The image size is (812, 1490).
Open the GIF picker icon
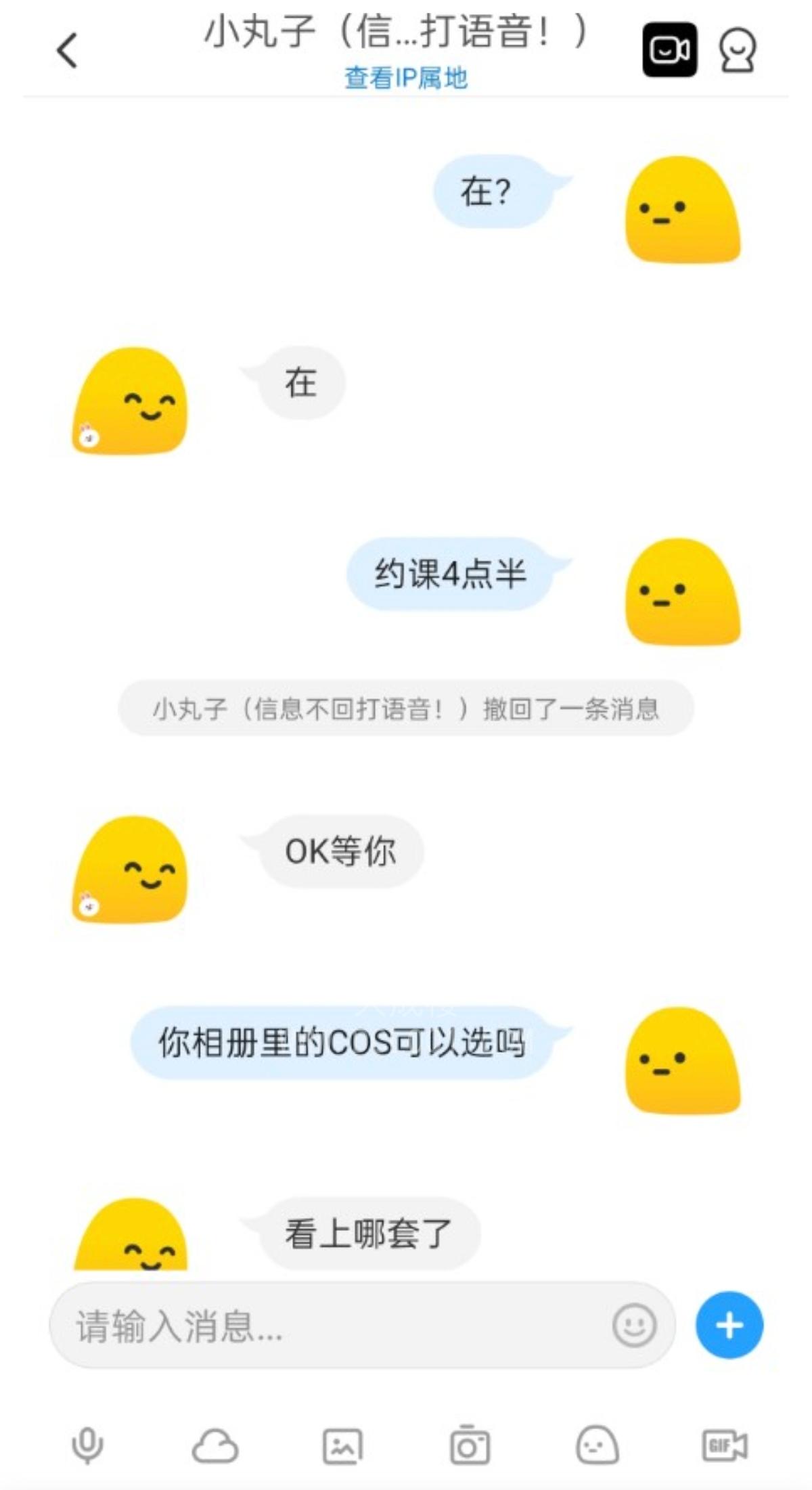click(725, 1445)
